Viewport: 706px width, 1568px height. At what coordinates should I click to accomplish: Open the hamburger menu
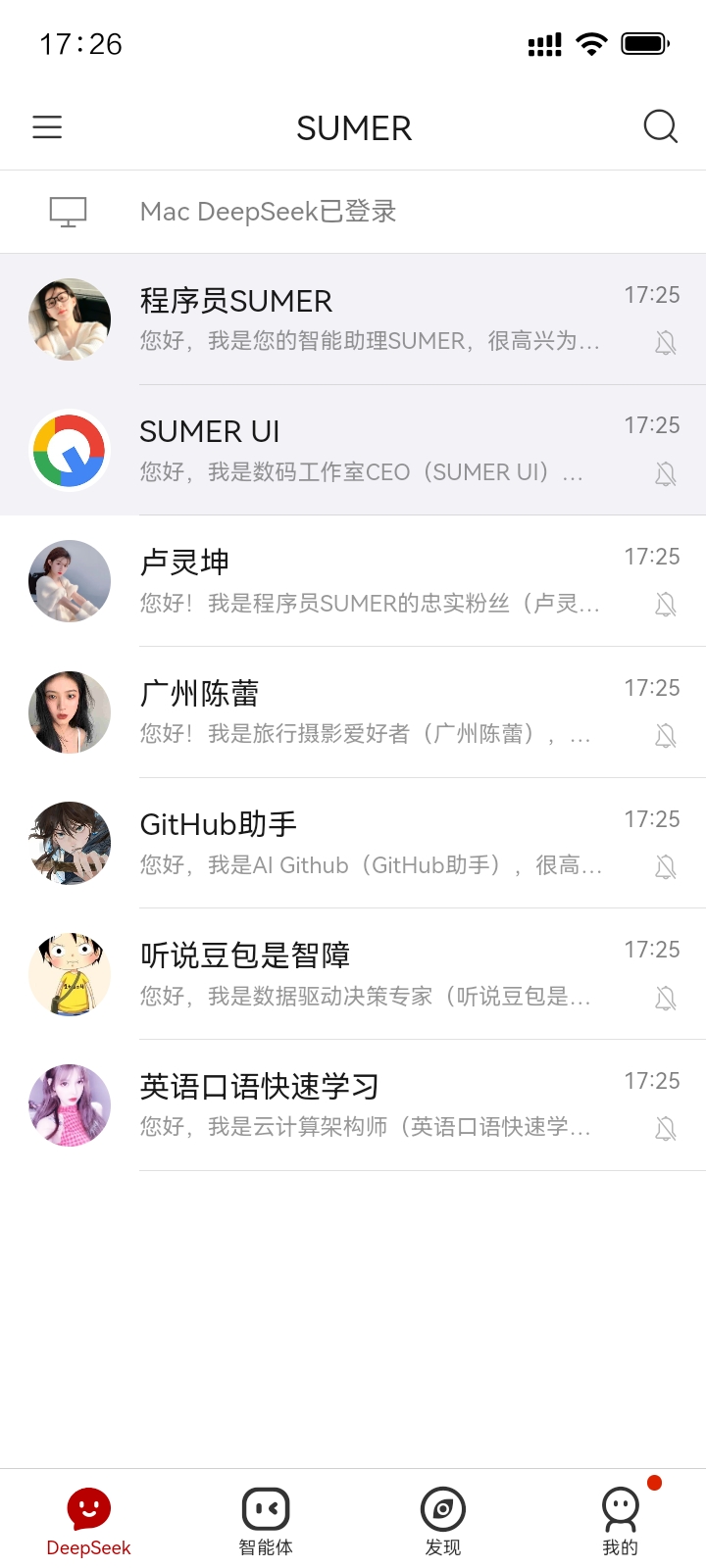coord(47,127)
